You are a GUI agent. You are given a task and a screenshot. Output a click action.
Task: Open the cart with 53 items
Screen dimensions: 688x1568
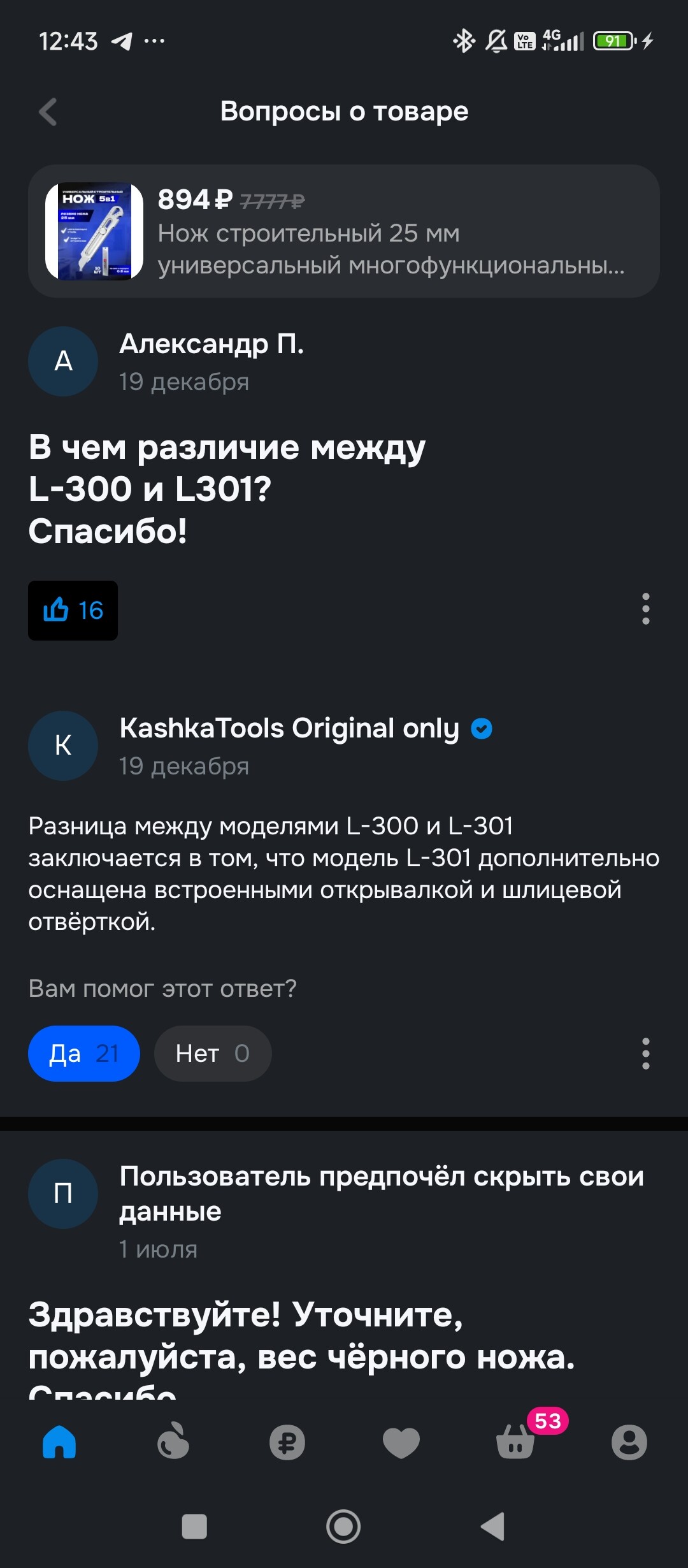[x=516, y=1442]
